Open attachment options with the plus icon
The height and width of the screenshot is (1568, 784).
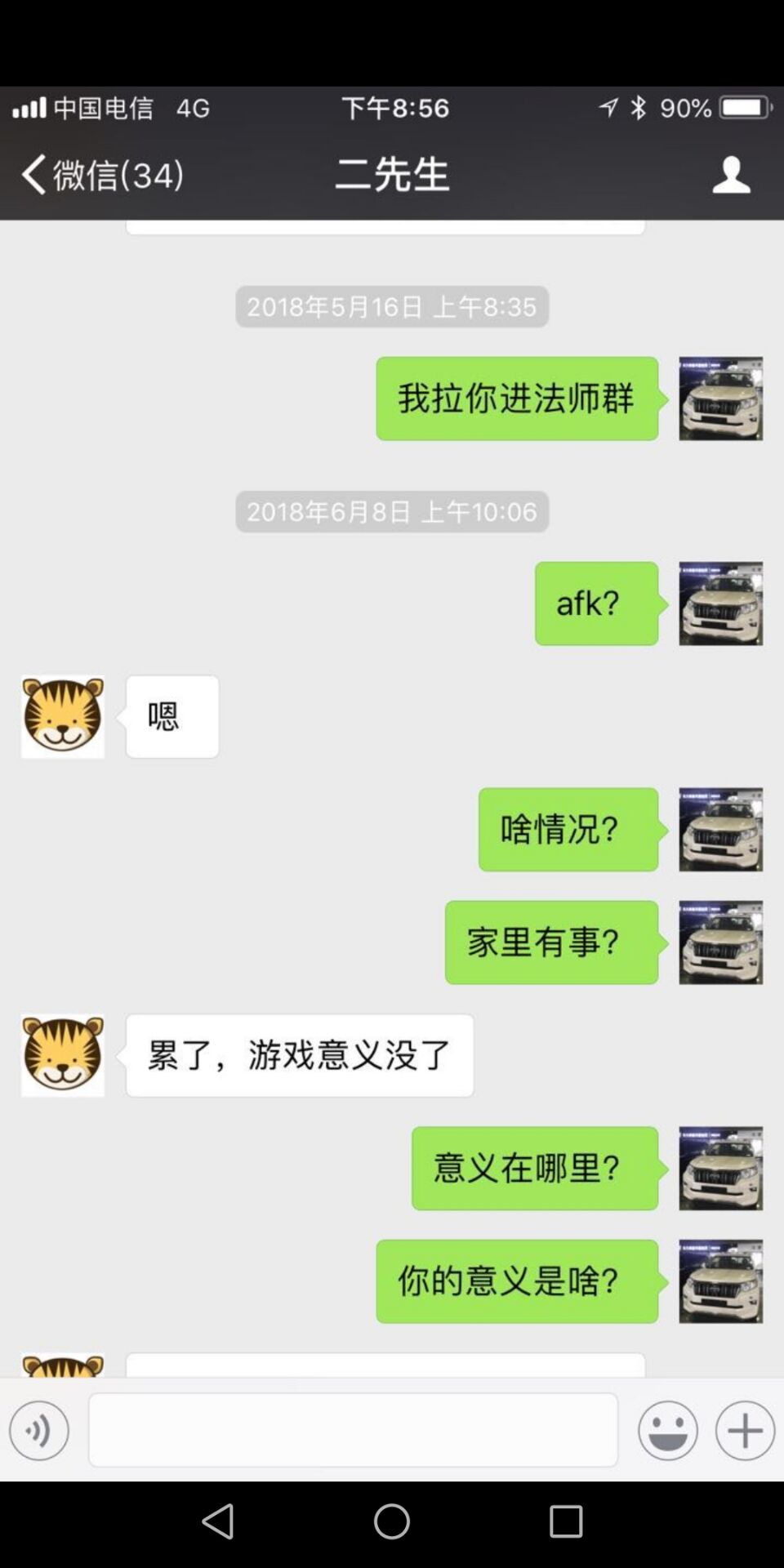[x=744, y=1430]
